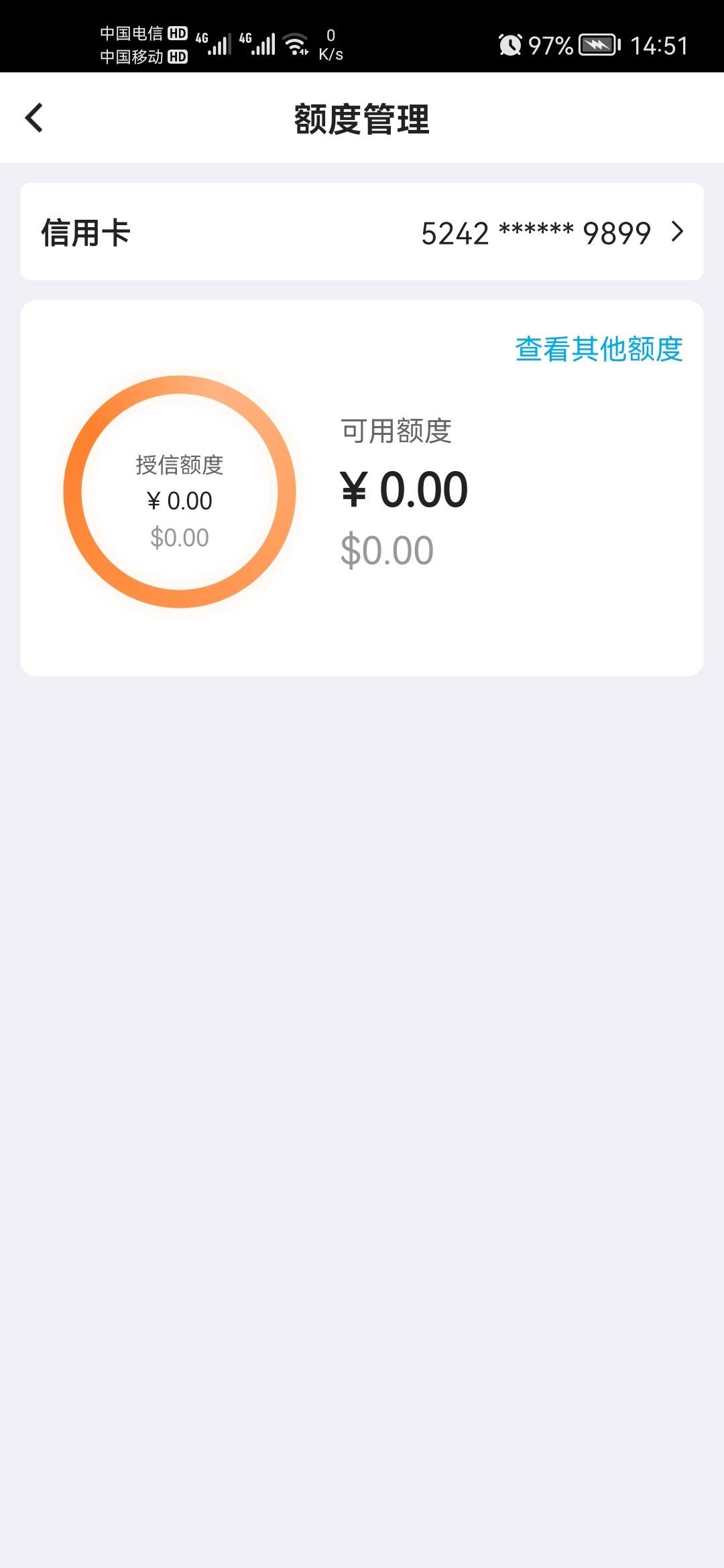Open the 查看其他额度 link
This screenshot has height=1568, width=724.
click(599, 349)
